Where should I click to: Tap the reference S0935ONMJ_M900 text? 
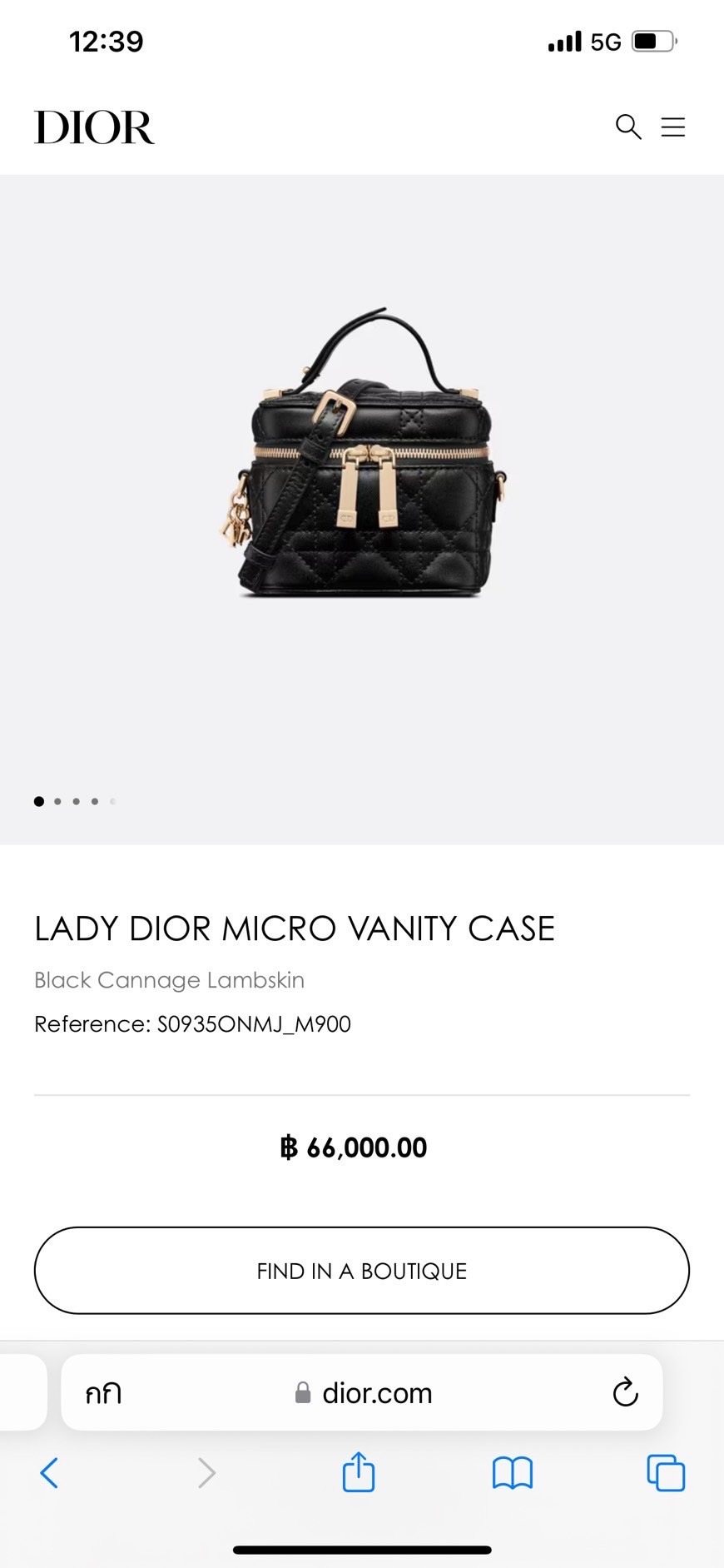[x=192, y=1024]
